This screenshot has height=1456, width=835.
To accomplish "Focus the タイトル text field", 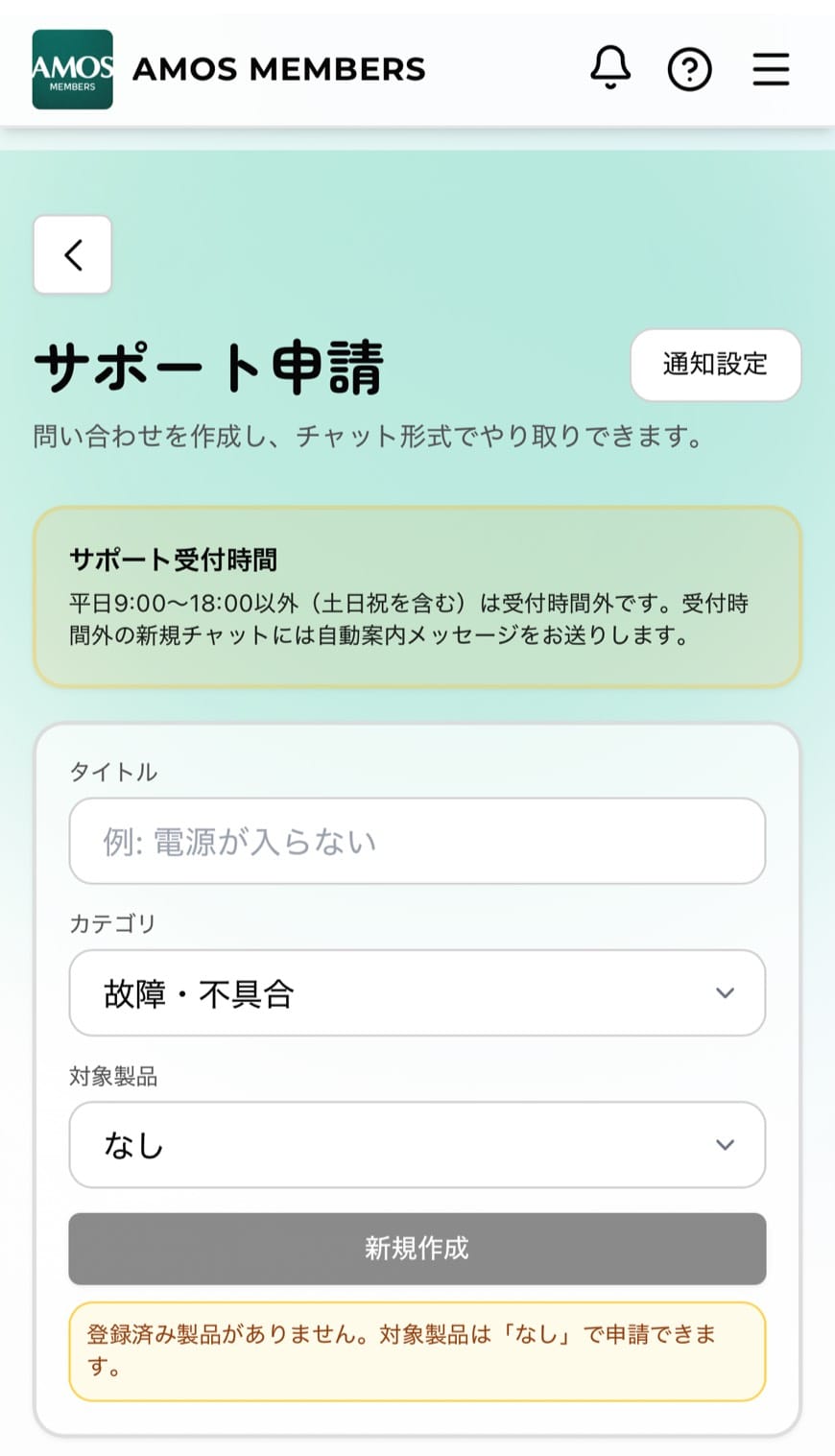I will (417, 841).
